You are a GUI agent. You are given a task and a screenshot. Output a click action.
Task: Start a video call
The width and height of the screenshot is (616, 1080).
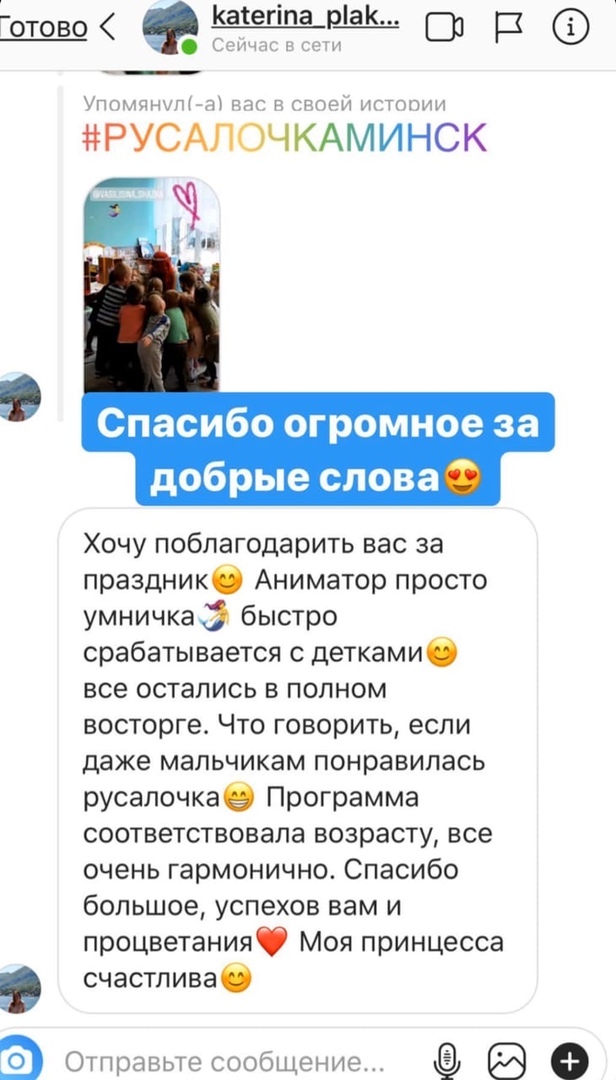tap(444, 29)
